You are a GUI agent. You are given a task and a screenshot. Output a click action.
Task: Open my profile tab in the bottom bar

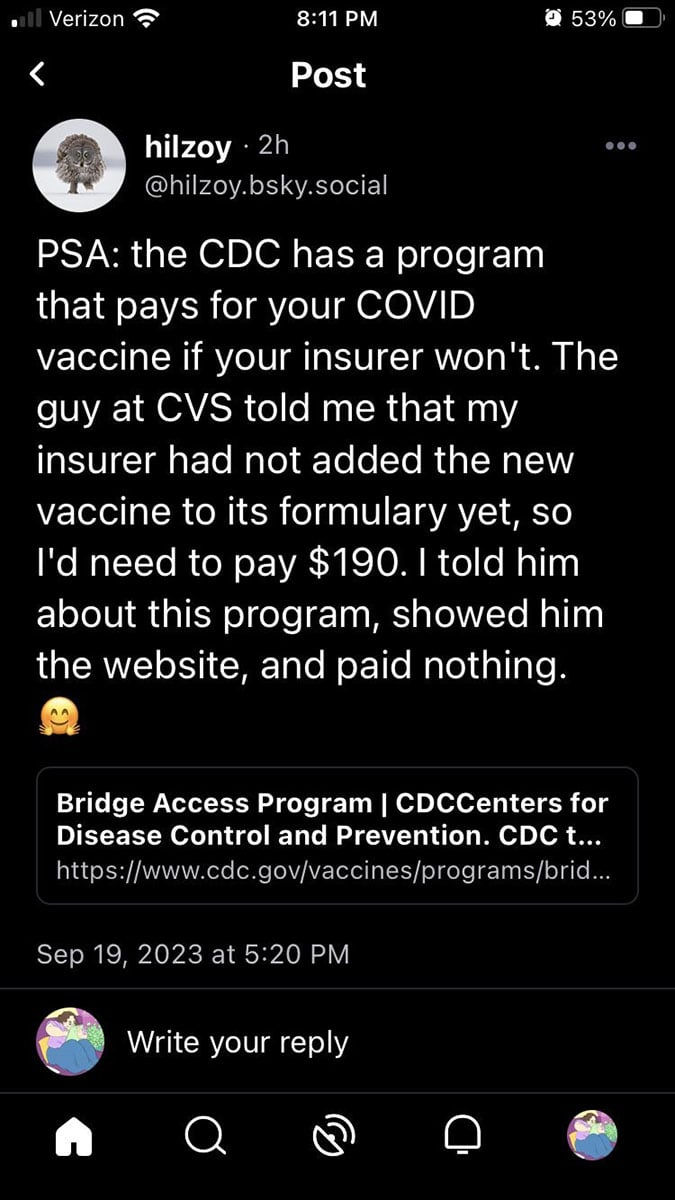592,1135
